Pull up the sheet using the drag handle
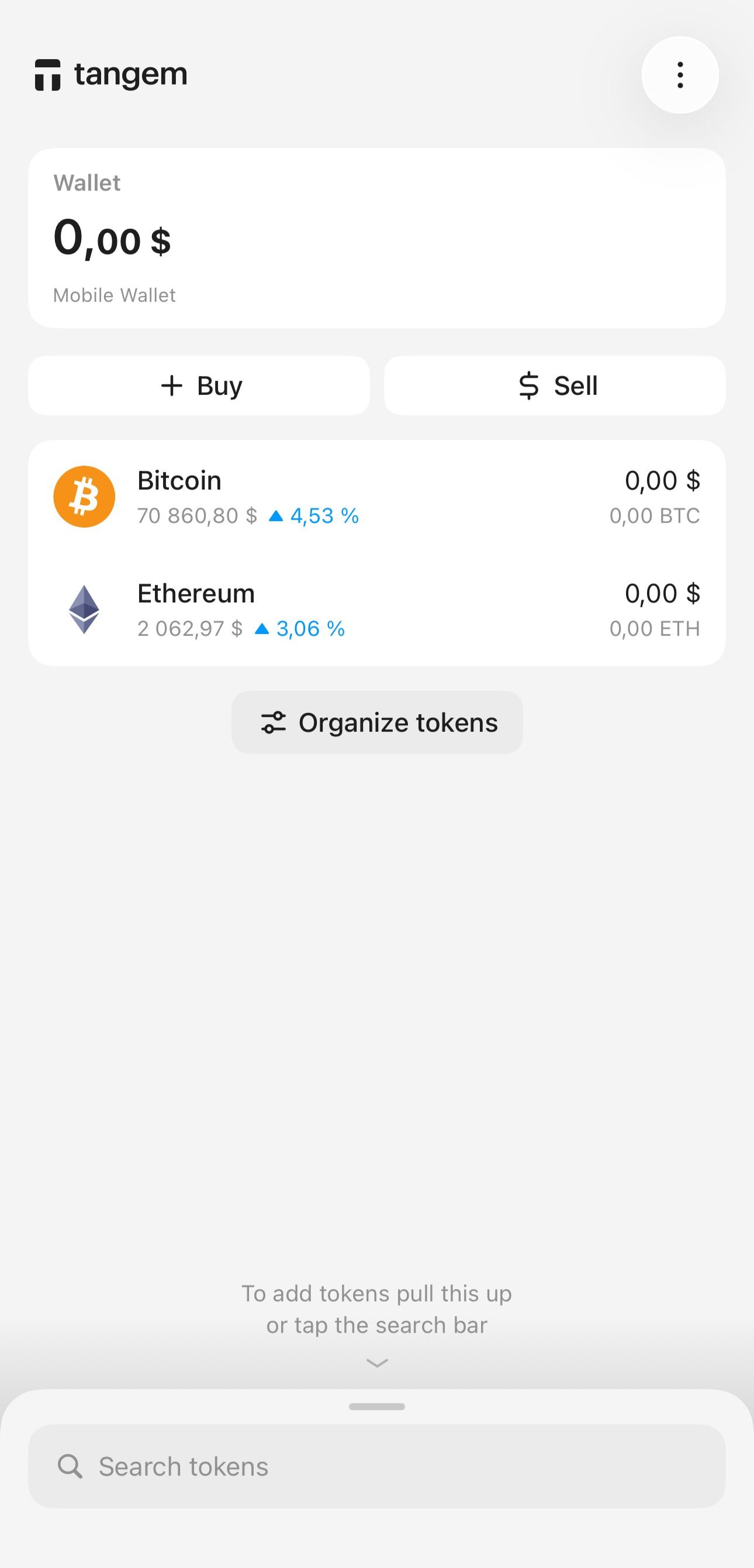The image size is (754, 1568). point(376,1406)
